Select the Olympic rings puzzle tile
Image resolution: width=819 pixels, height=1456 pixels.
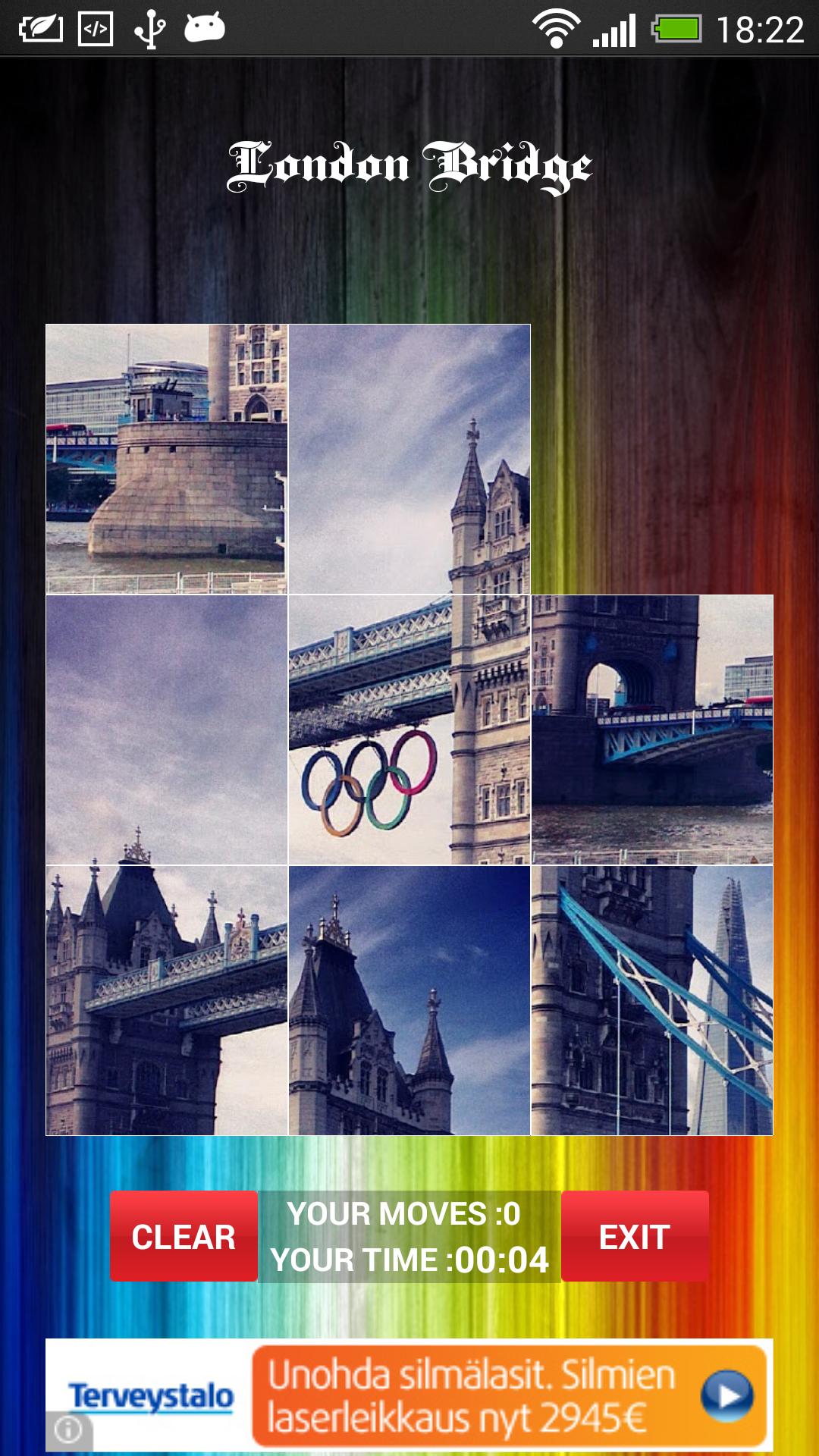(409, 728)
